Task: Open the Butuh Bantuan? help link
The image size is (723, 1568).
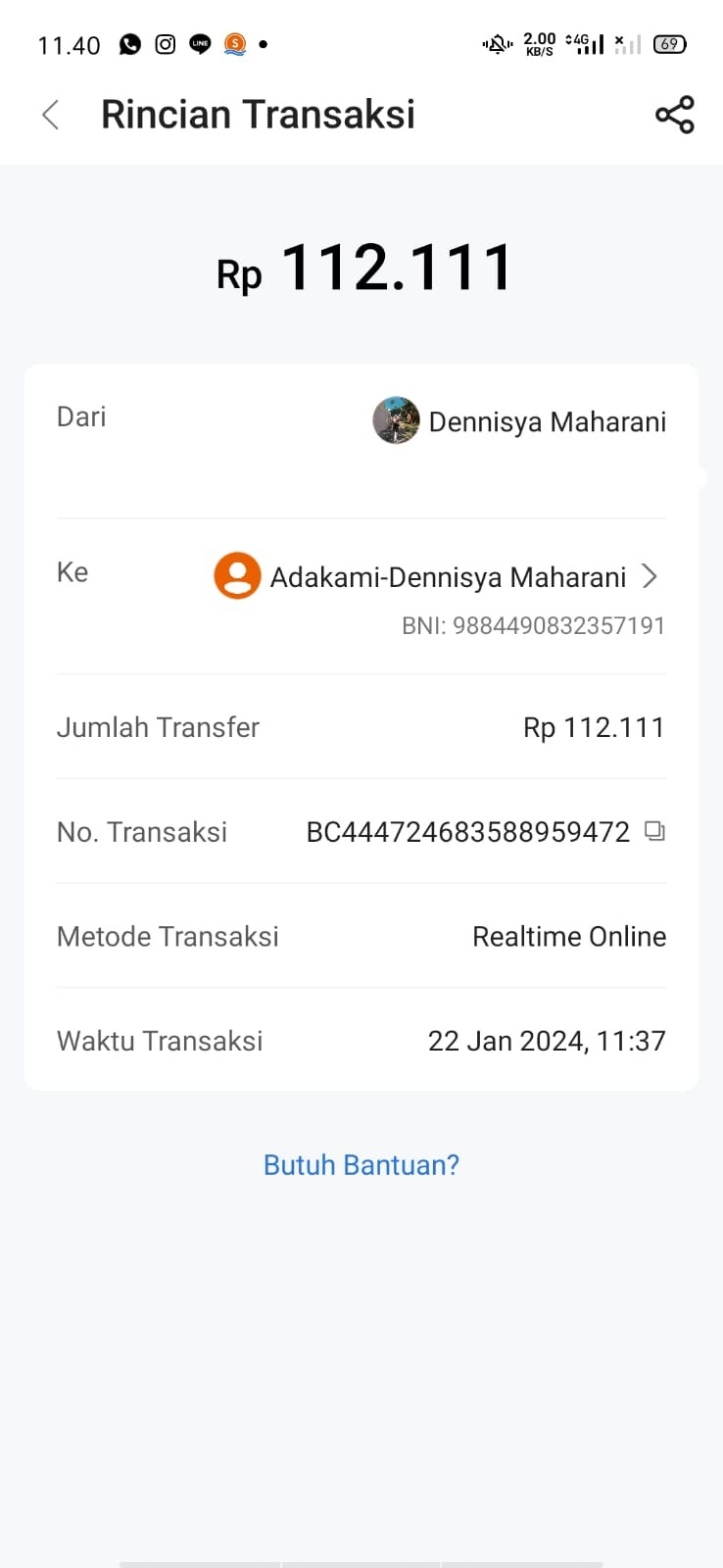Action: pyautogui.click(x=361, y=1164)
